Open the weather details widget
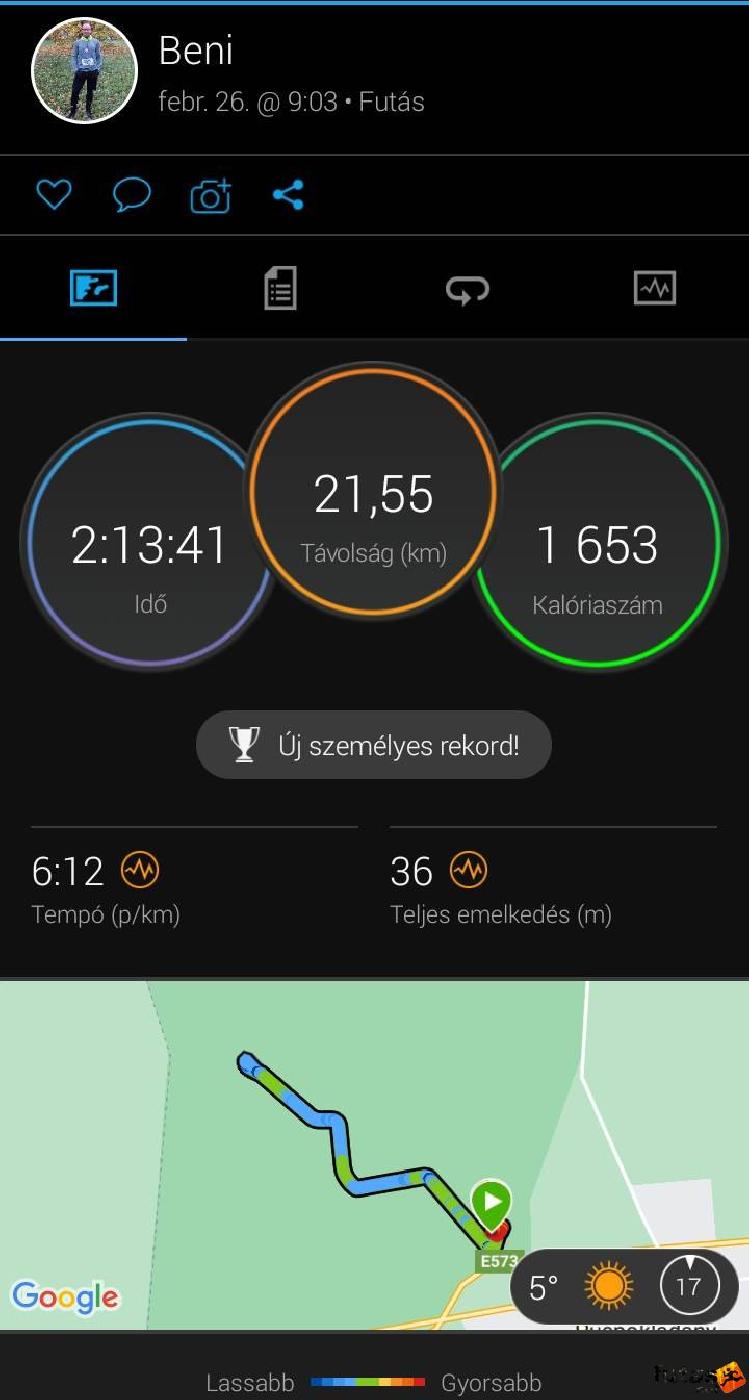The width and height of the screenshot is (749, 1400). [624, 1286]
